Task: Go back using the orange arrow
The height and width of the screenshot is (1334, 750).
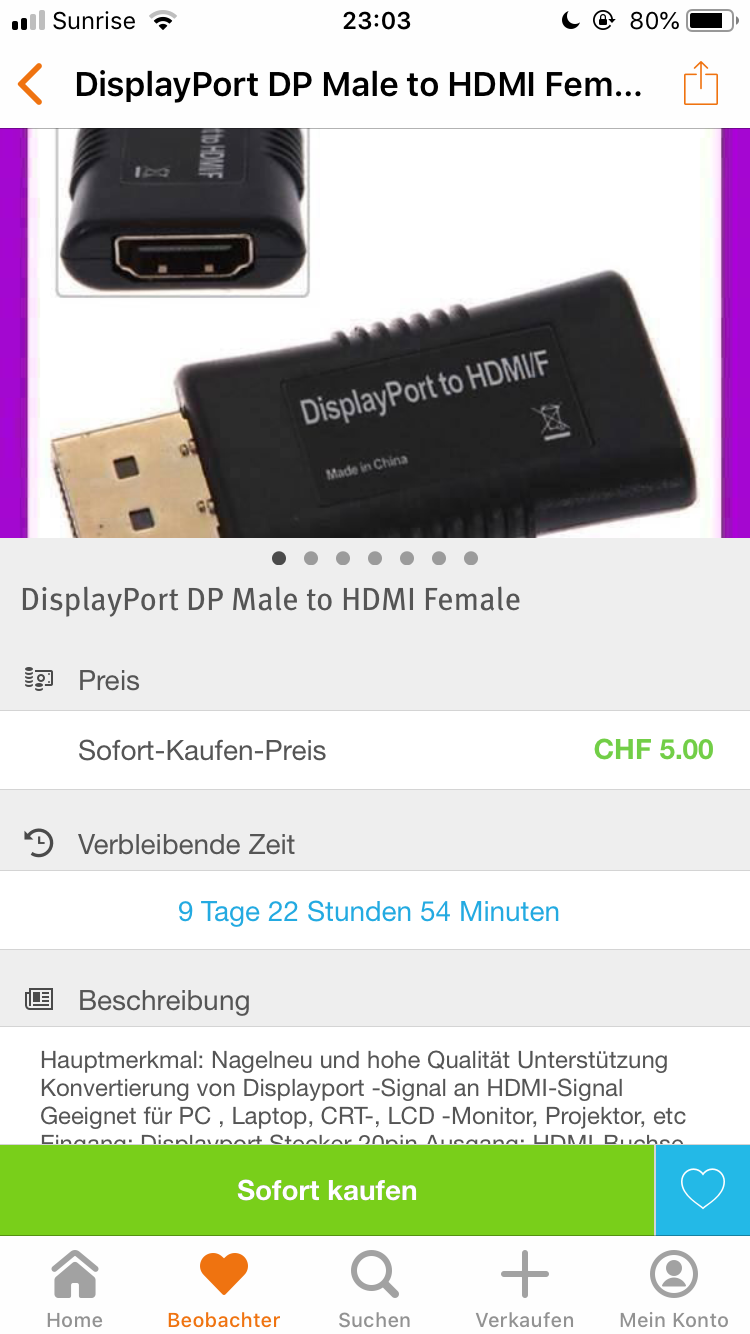Action: click(31, 84)
